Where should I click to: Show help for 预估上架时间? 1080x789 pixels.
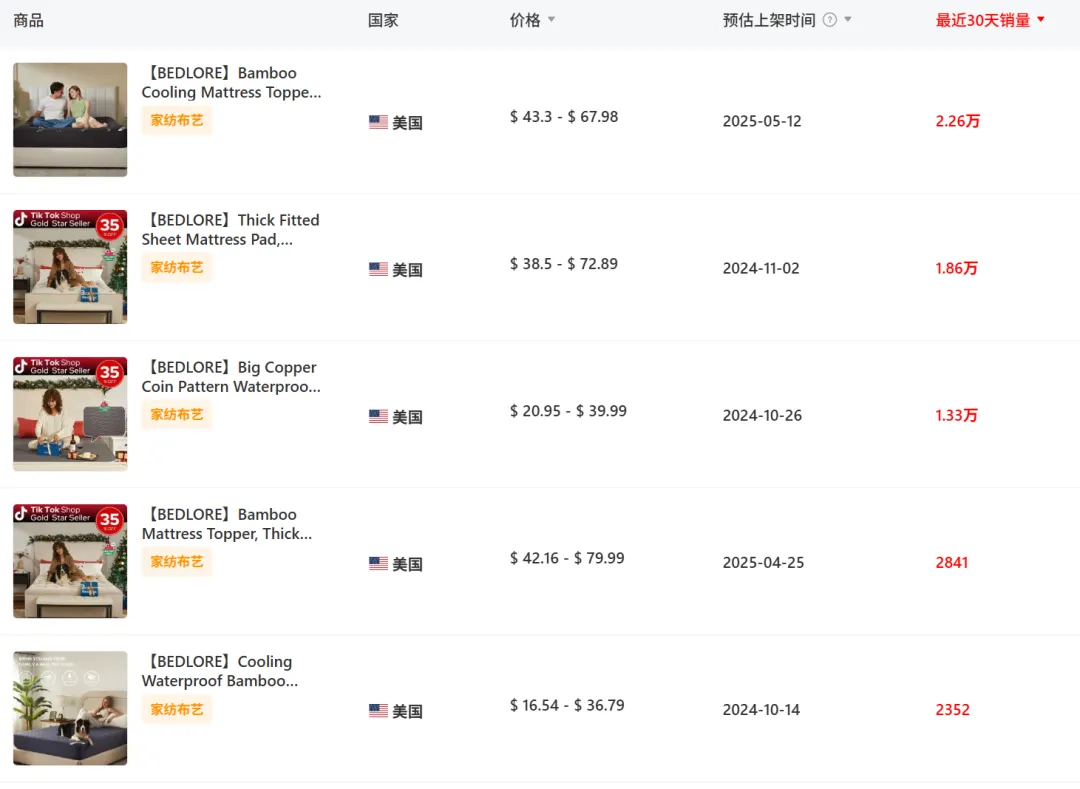[829, 20]
